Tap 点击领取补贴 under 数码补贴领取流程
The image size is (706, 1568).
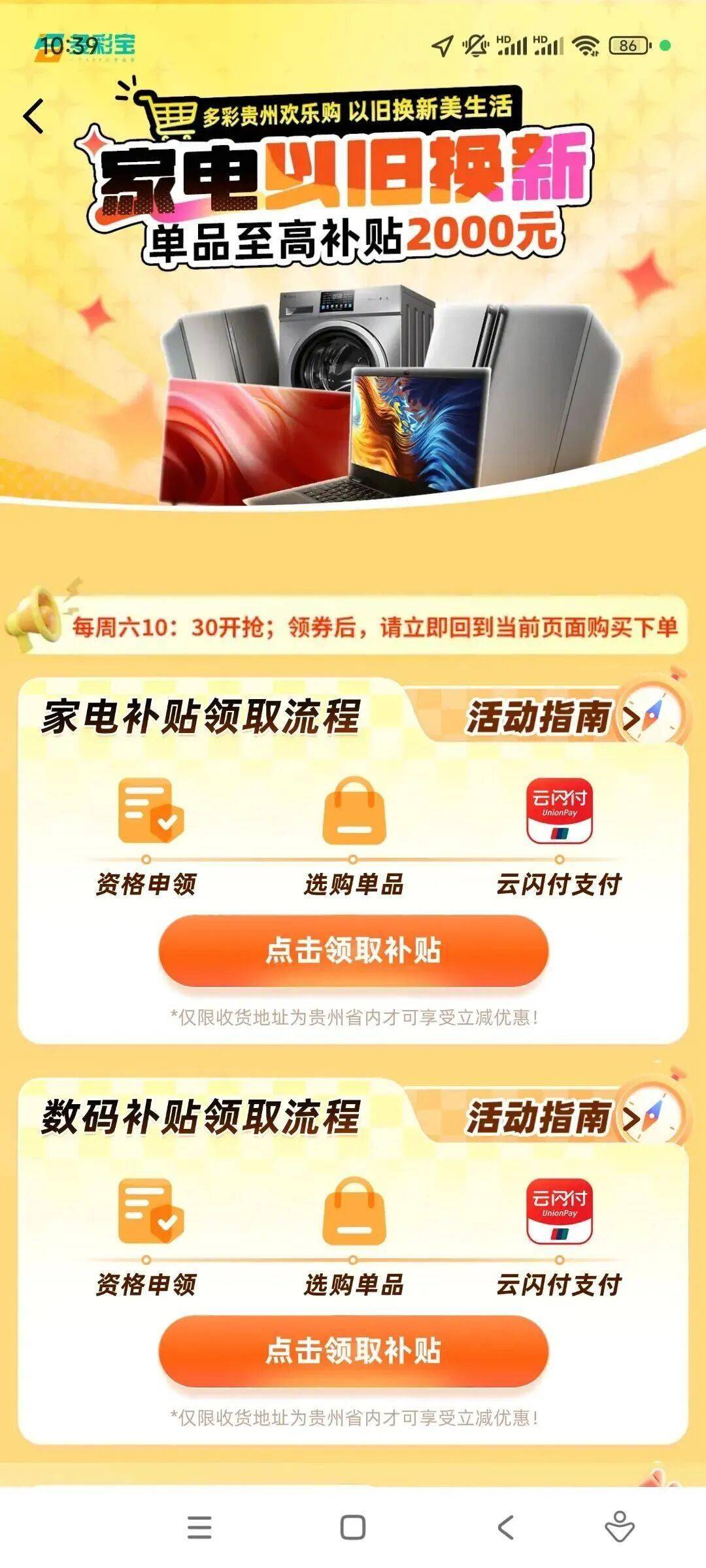point(353,1351)
